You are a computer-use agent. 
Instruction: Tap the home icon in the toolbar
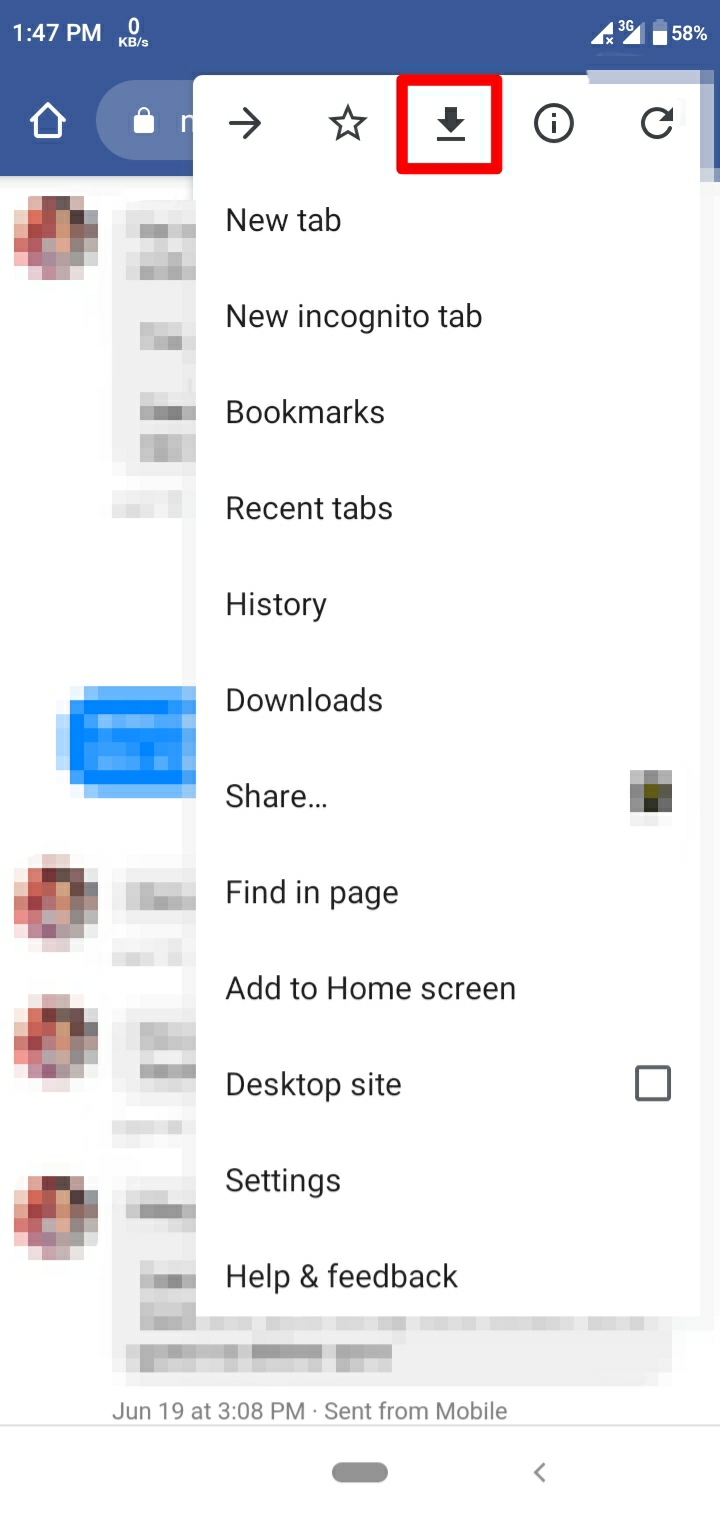tap(48, 123)
